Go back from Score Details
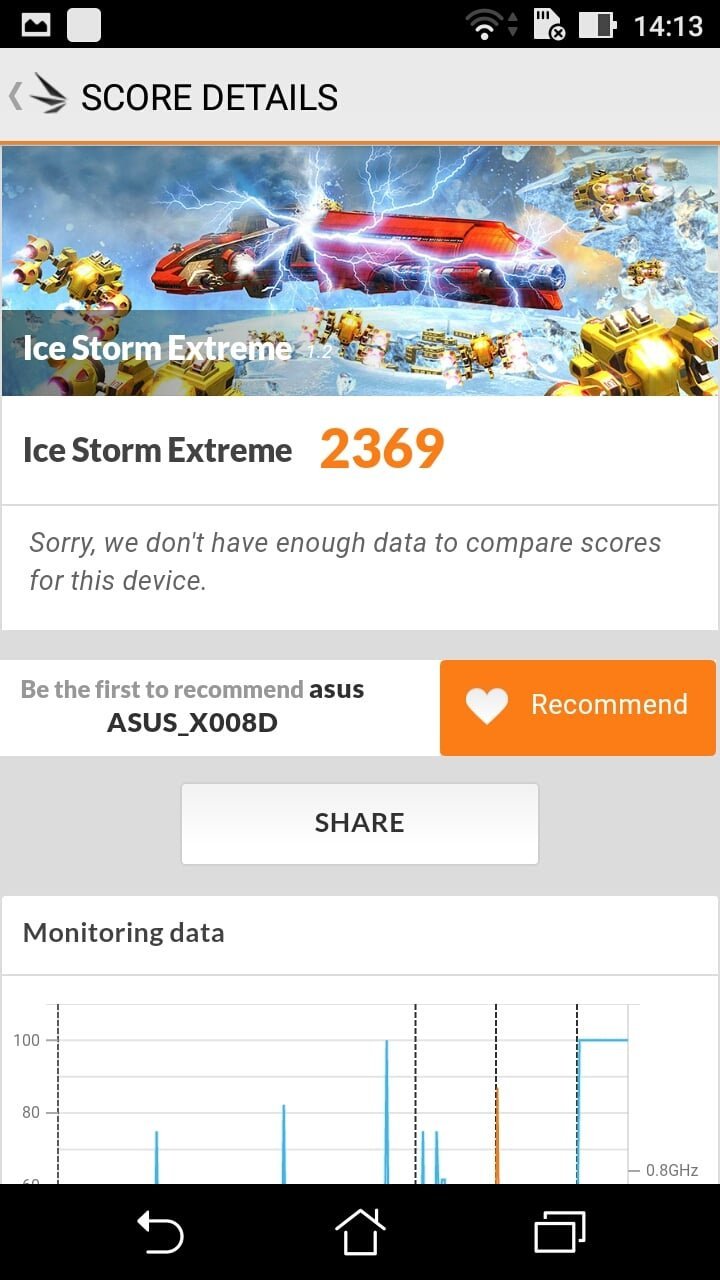This screenshot has height=1280, width=720. (38, 96)
